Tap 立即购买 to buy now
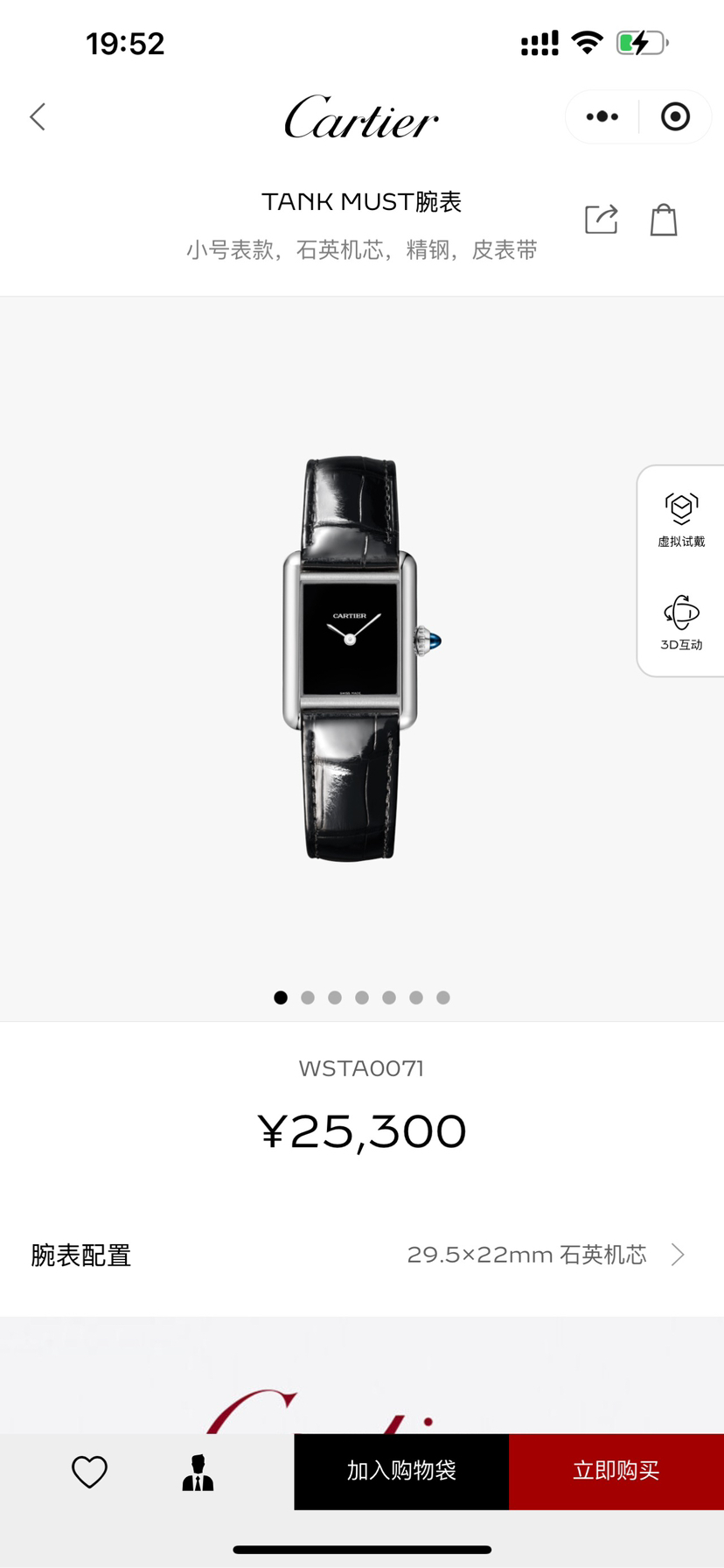Image resolution: width=724 pixels, height=1568 pixels. (x=616, y=1471)
